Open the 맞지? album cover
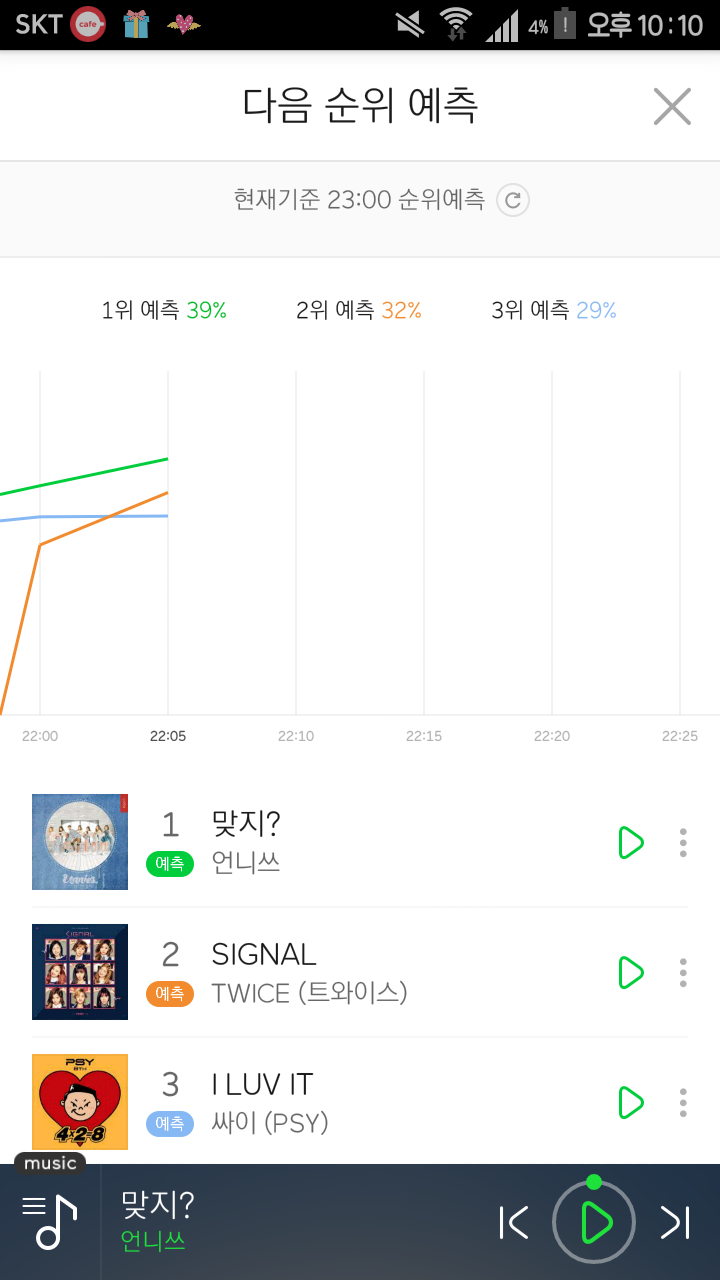Image resolution: width=720 pixels, height=1280 pixels. [80, 842]
